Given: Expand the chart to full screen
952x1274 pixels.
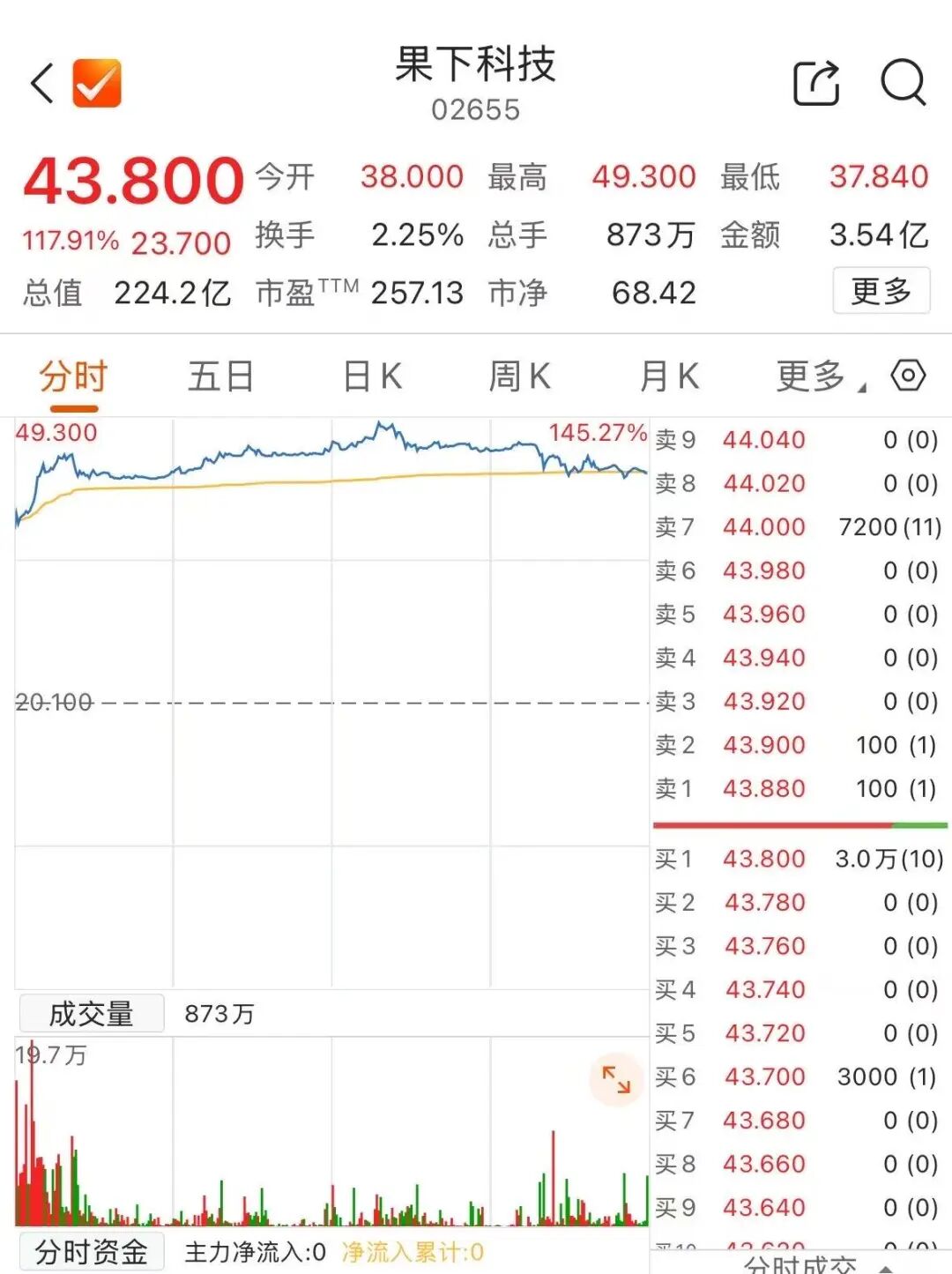Looking at the screenshot, I should [x=616, y=1079].
